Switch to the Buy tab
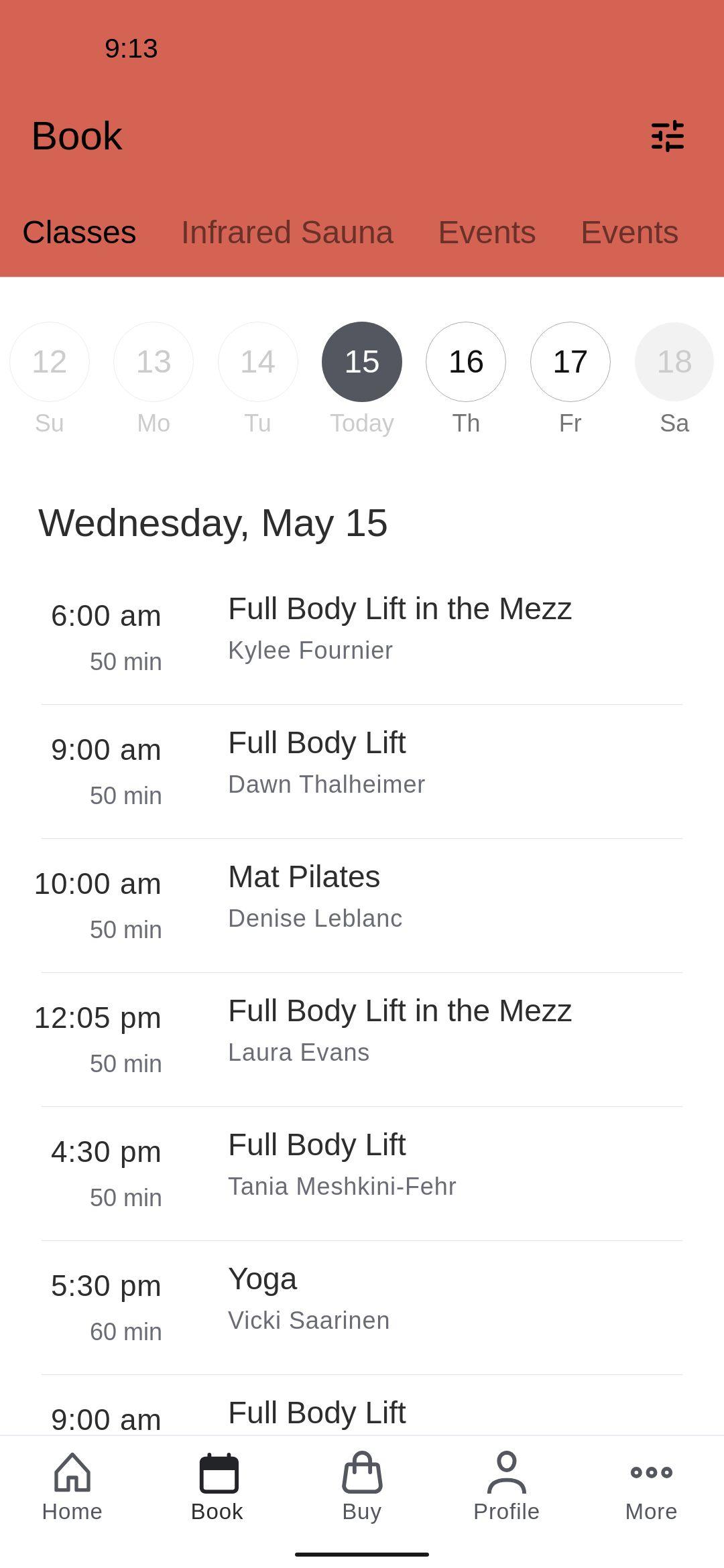The width and height of the screenshot is (724, 1568). click(x=362, y=1487)
